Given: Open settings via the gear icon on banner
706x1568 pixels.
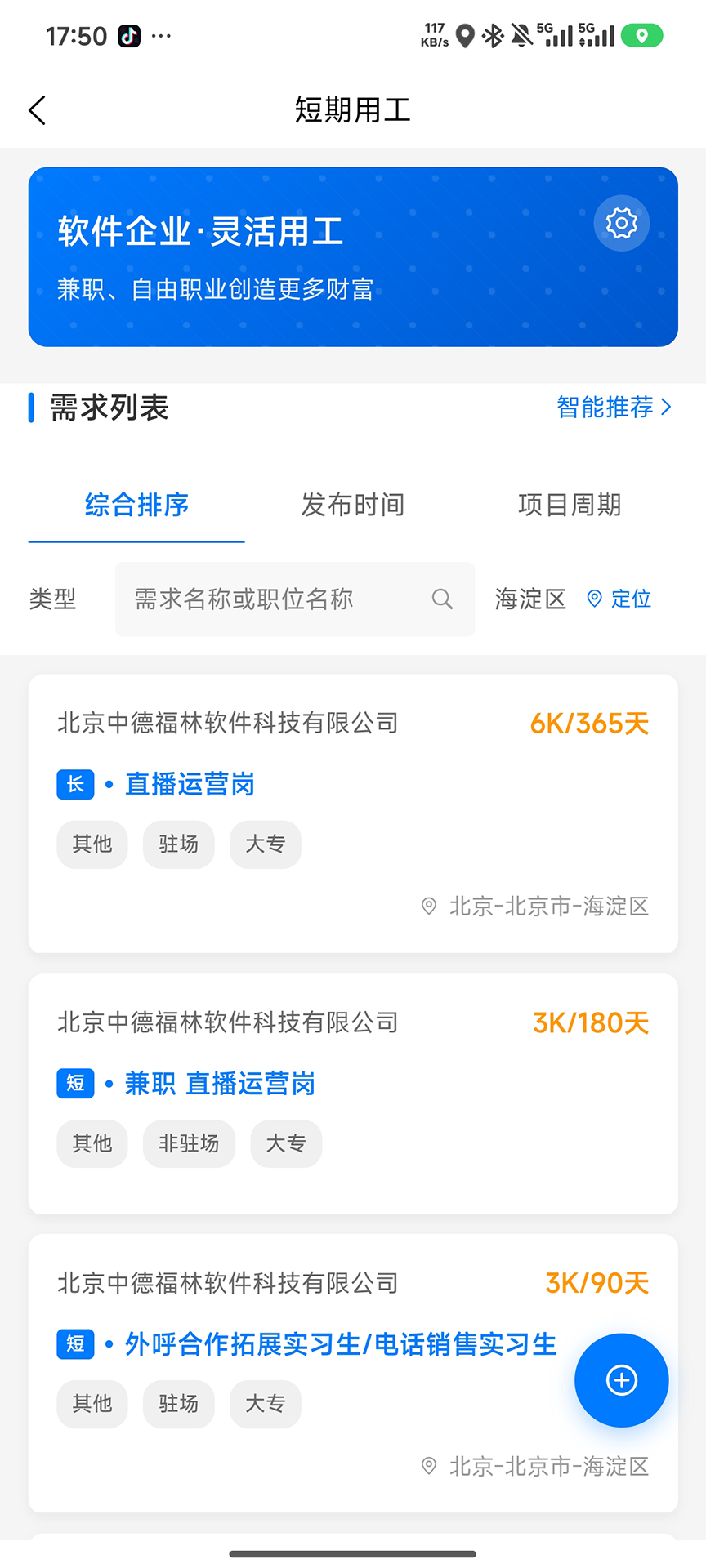Looking at the screenshot, I should [621, 223].
